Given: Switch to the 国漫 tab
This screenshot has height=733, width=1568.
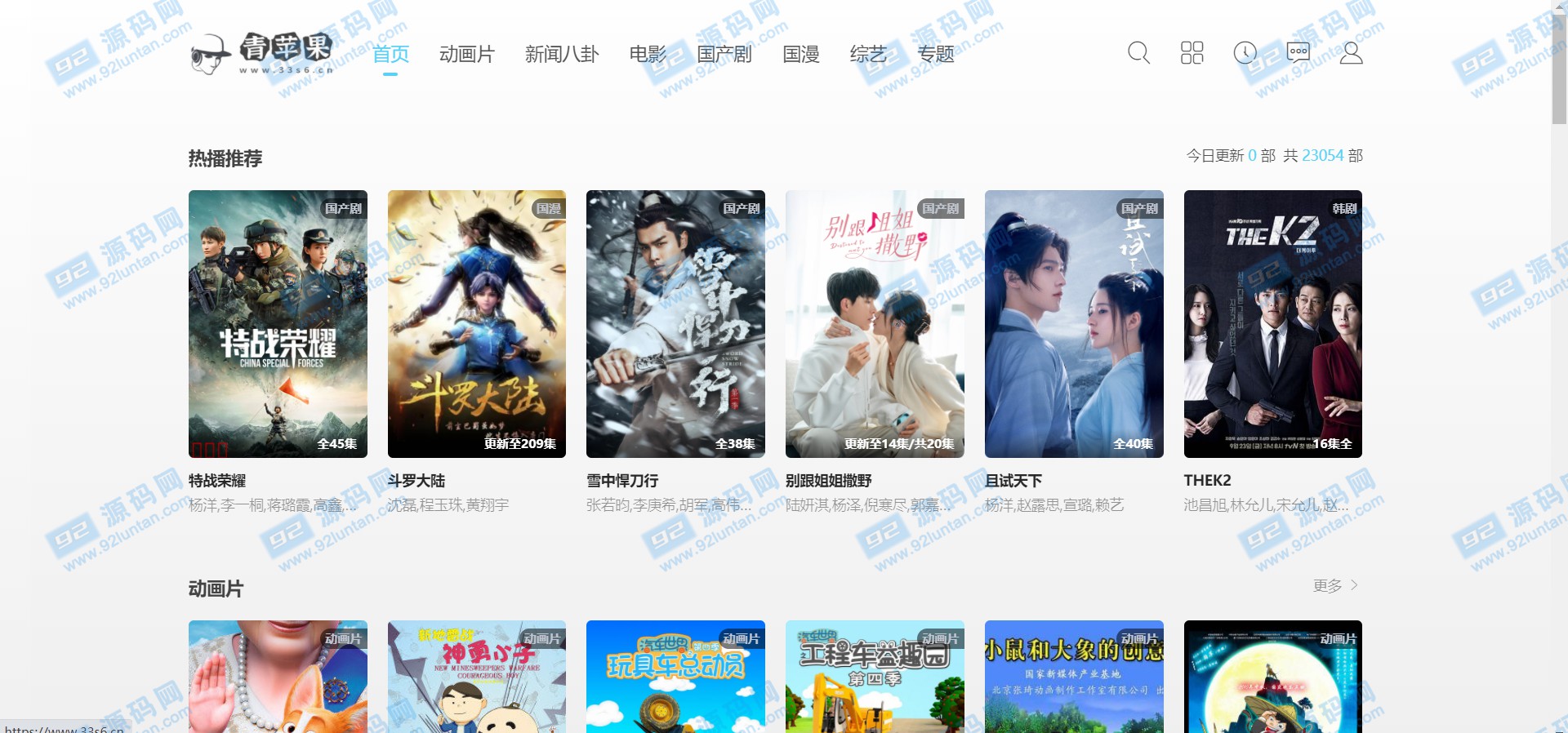Looking at the screenshot, I should click(x=800, y=54).
